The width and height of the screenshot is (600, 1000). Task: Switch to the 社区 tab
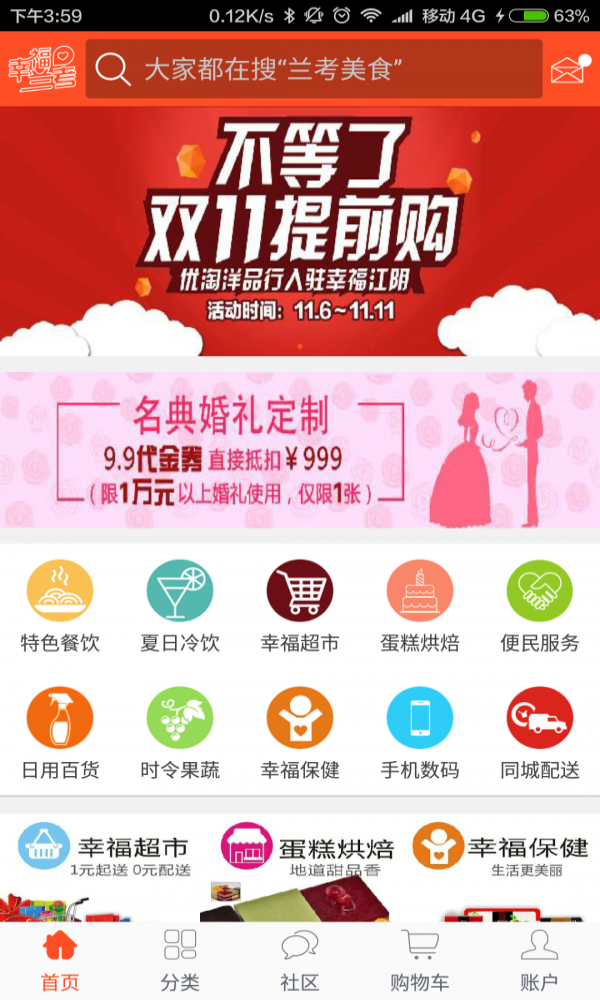click(300, 960)
